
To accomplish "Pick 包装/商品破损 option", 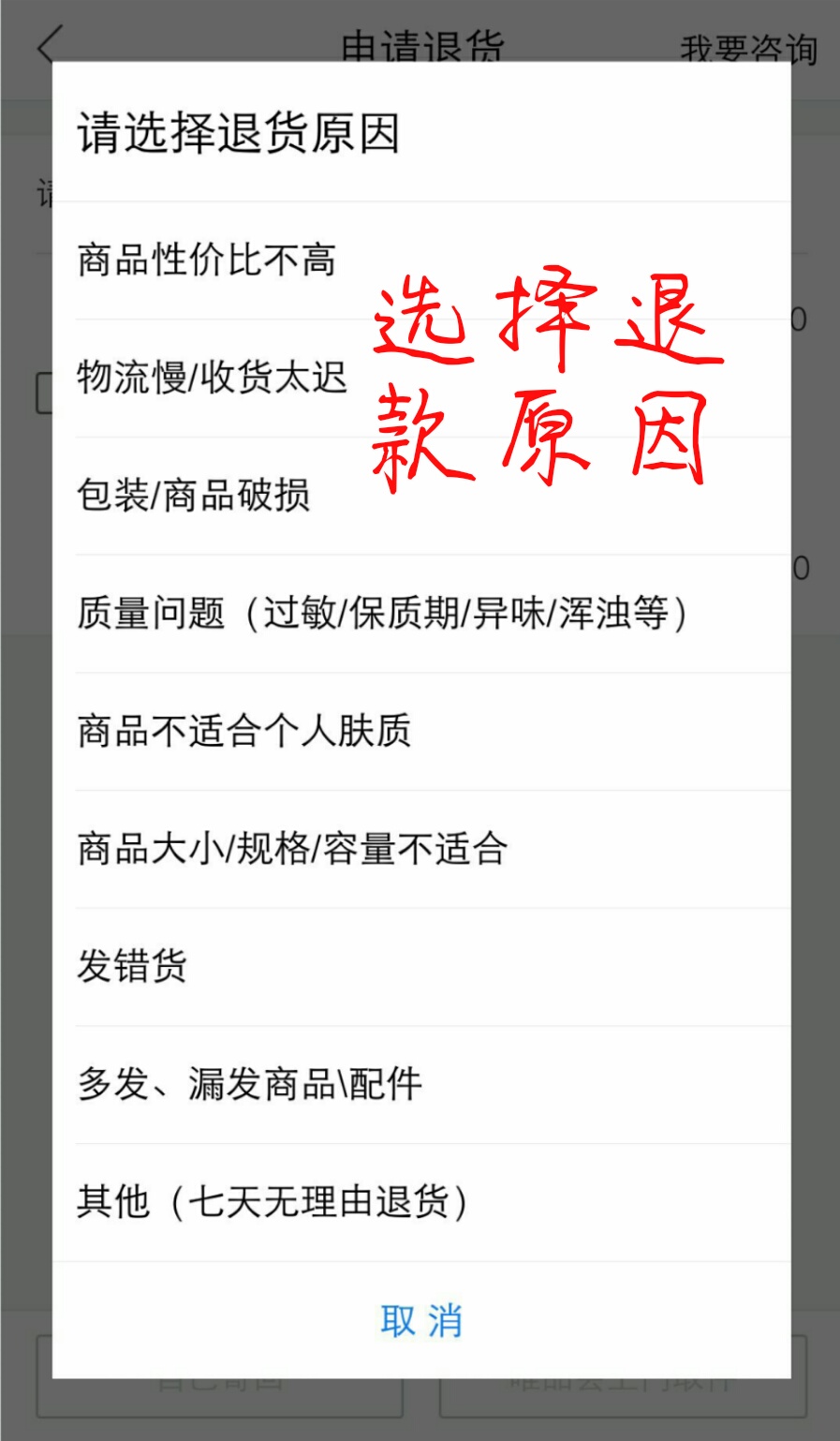I will point(421,496).
